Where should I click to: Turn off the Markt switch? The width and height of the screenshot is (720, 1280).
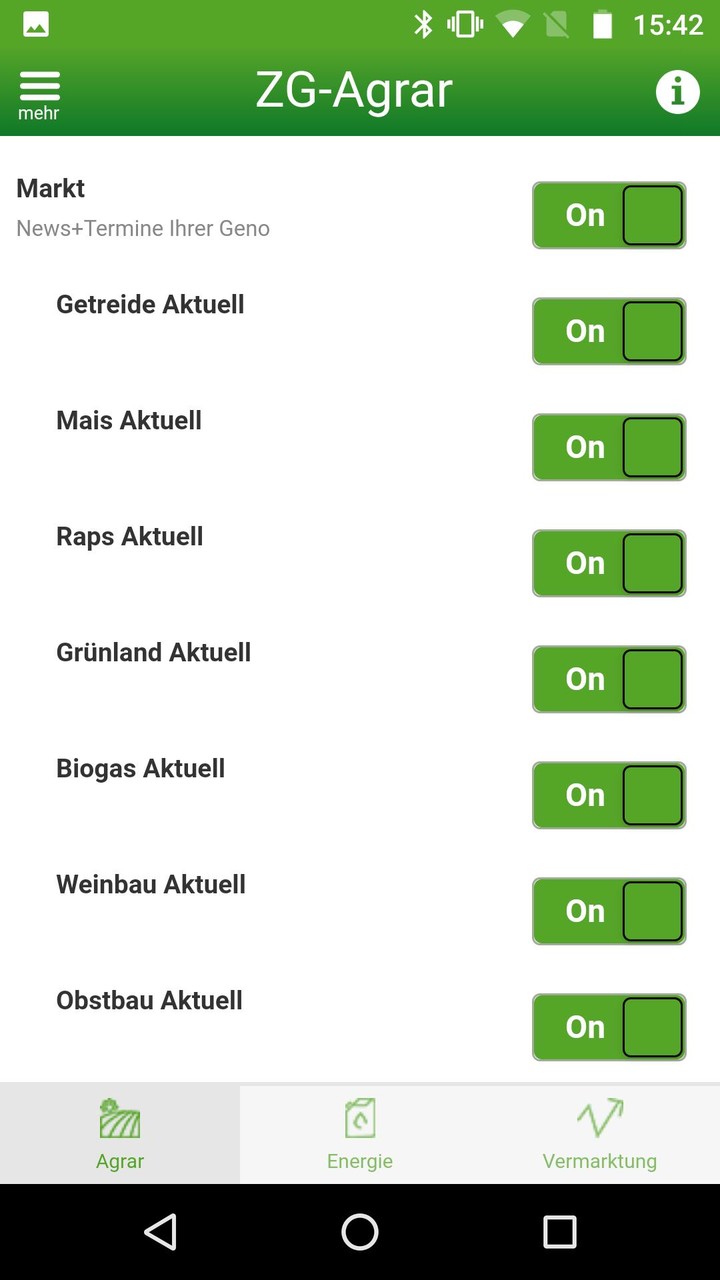click(x=609, y=215)
